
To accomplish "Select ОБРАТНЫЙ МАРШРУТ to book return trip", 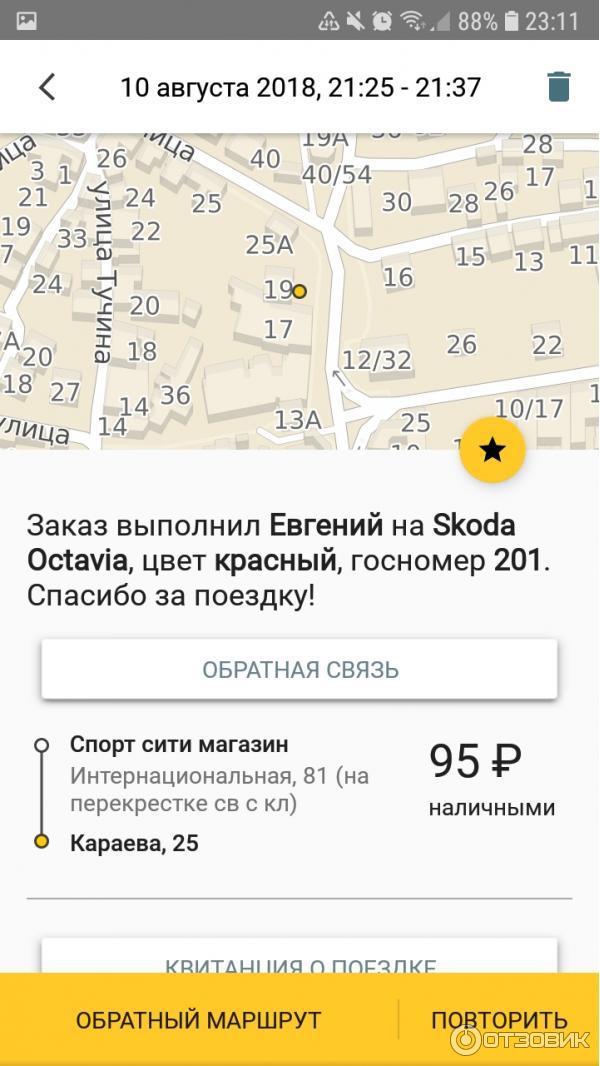I will pyautogui.click(x=199, y=1020).
